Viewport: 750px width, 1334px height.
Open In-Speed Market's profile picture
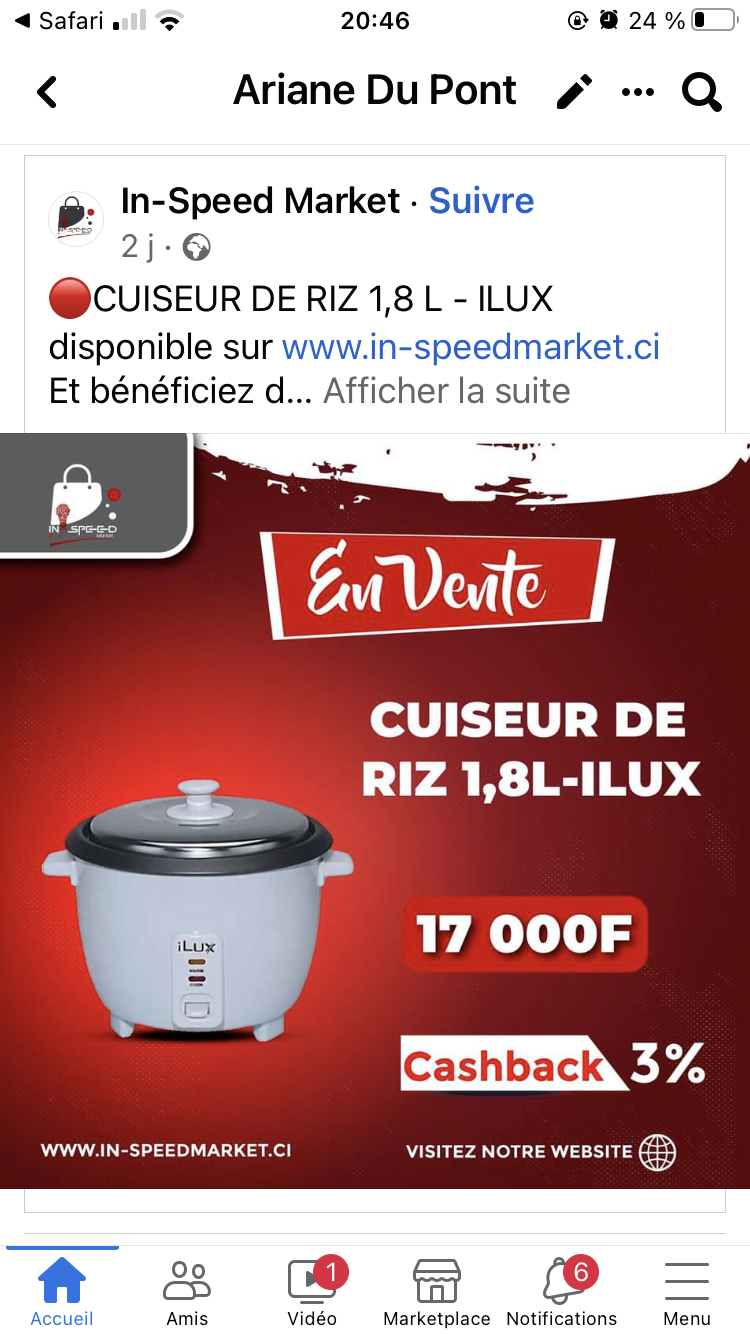pos(76,218)
